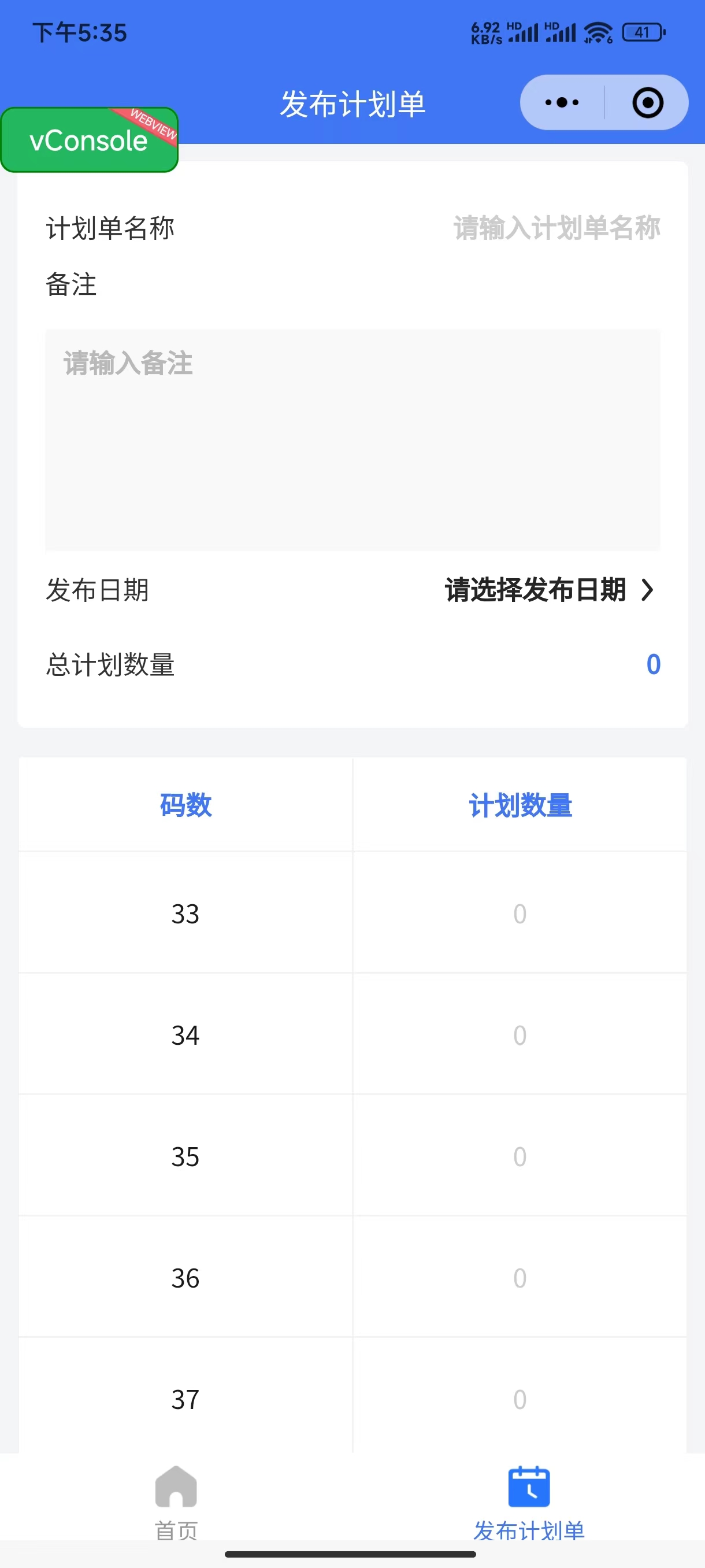Screen dimensions: 705x1568
Task: Focus the 备注 remarks text area
Action: pyautogui.click(x=352, y=439)
